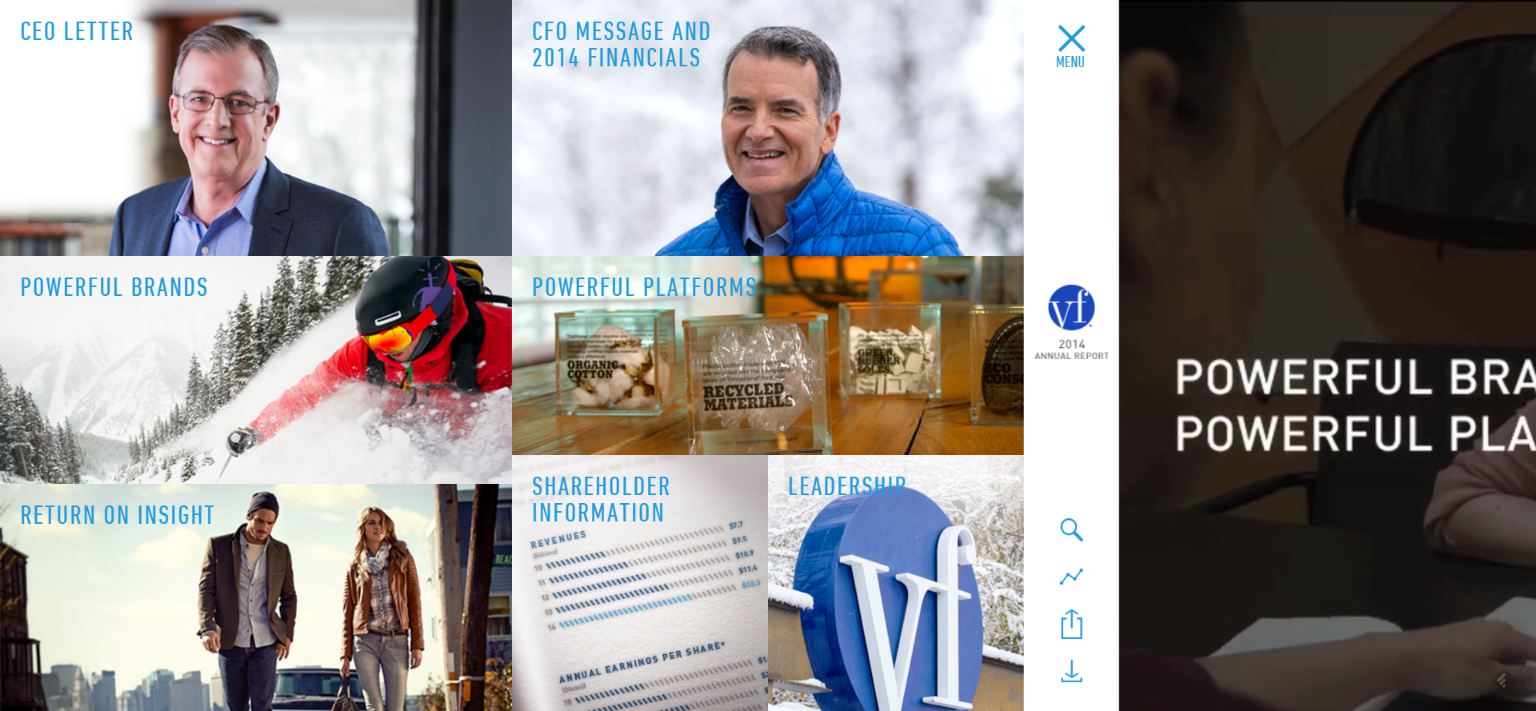Open CFO Message and 2014 Financials

tap(767, 128)
